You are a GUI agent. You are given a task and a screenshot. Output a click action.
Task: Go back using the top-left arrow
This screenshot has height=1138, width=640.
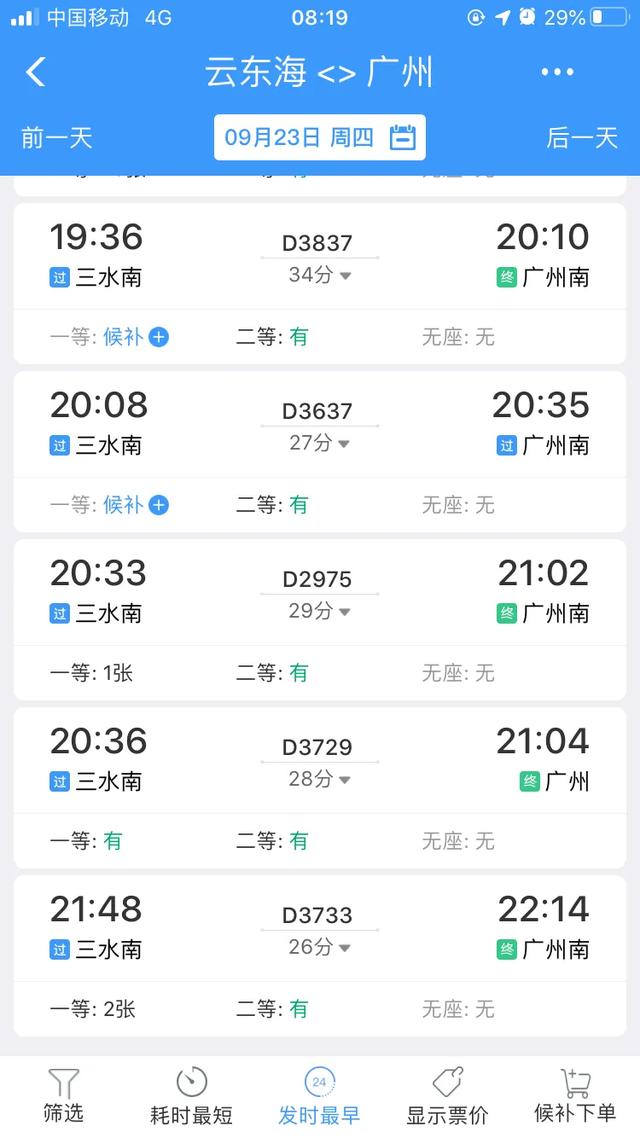coord(36,72)
